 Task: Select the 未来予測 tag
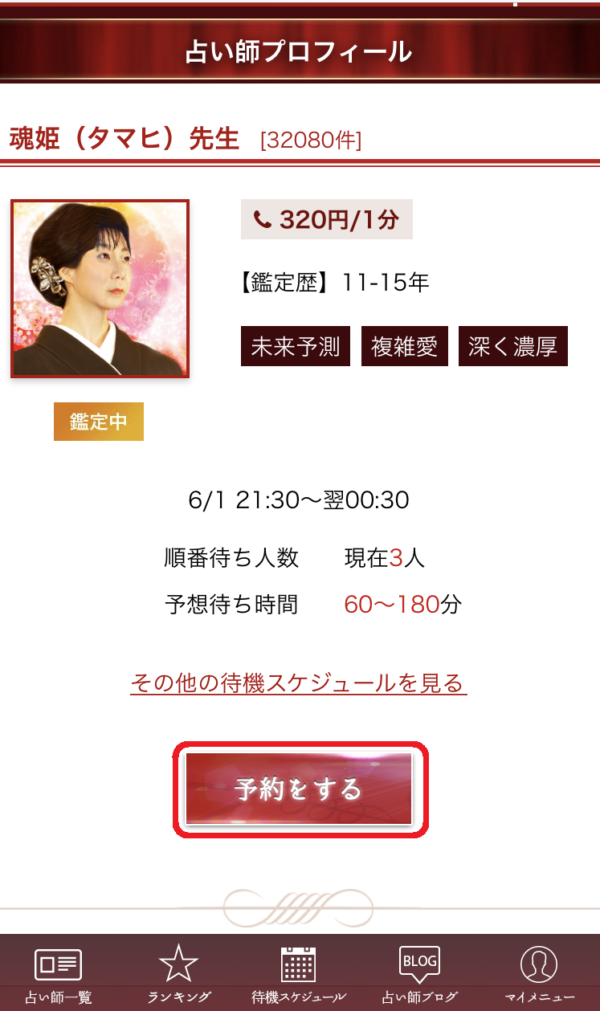coord(295,347)
